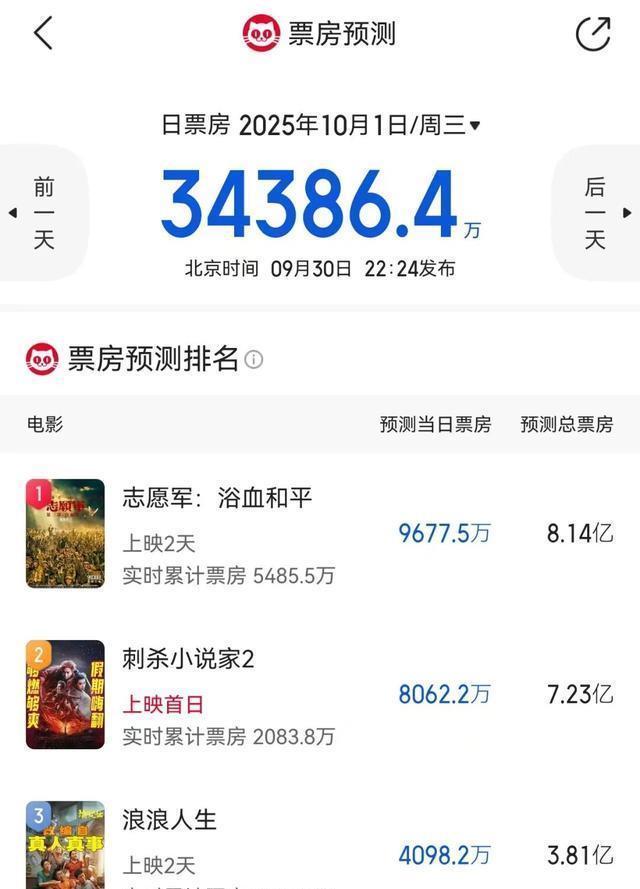
Task: Open the info icon beside 票房预测排名
Action: coord(254,359)
